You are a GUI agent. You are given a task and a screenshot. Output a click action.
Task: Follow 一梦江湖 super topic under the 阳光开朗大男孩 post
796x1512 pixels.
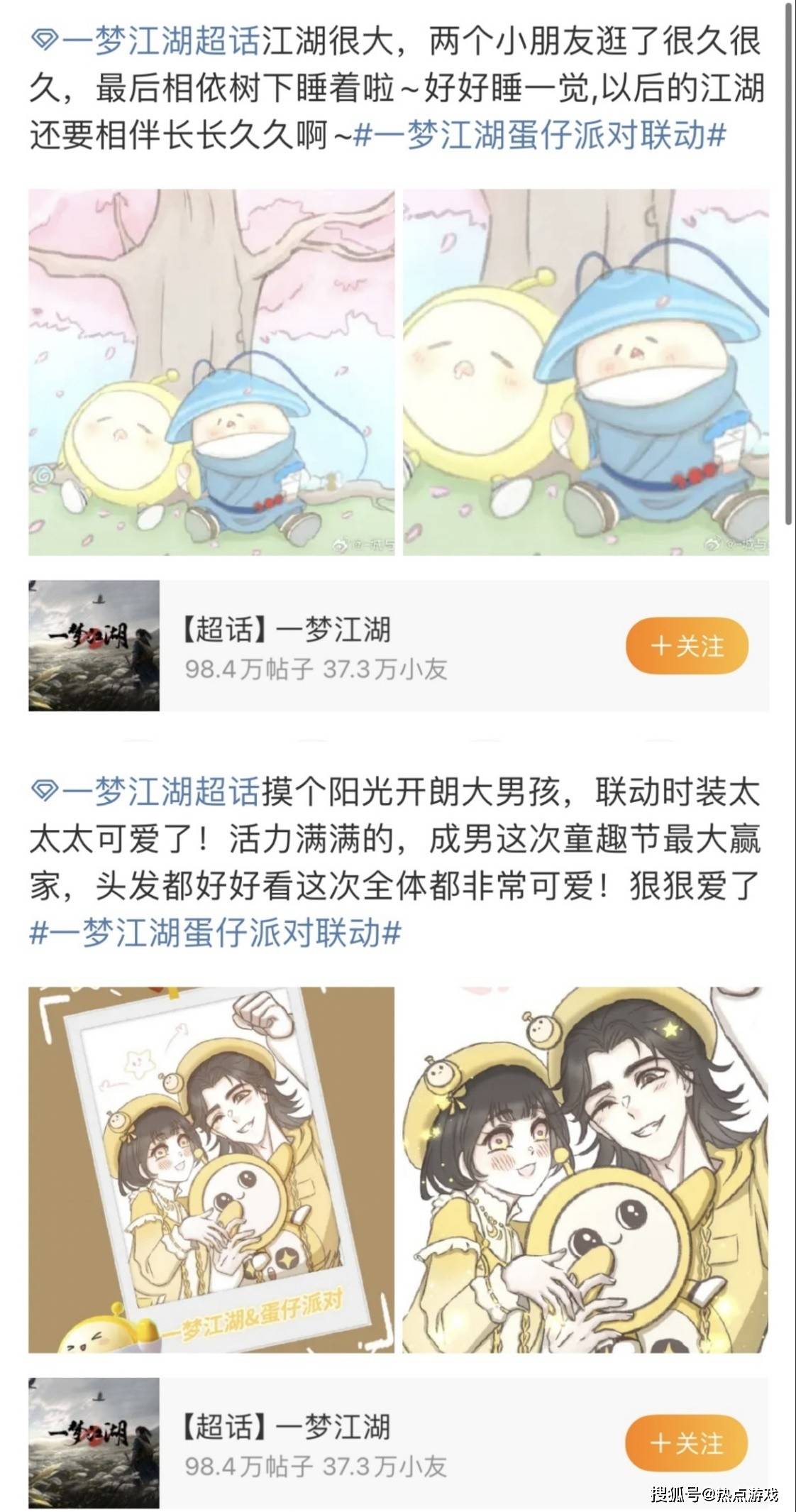click(x=687, y=1444)
